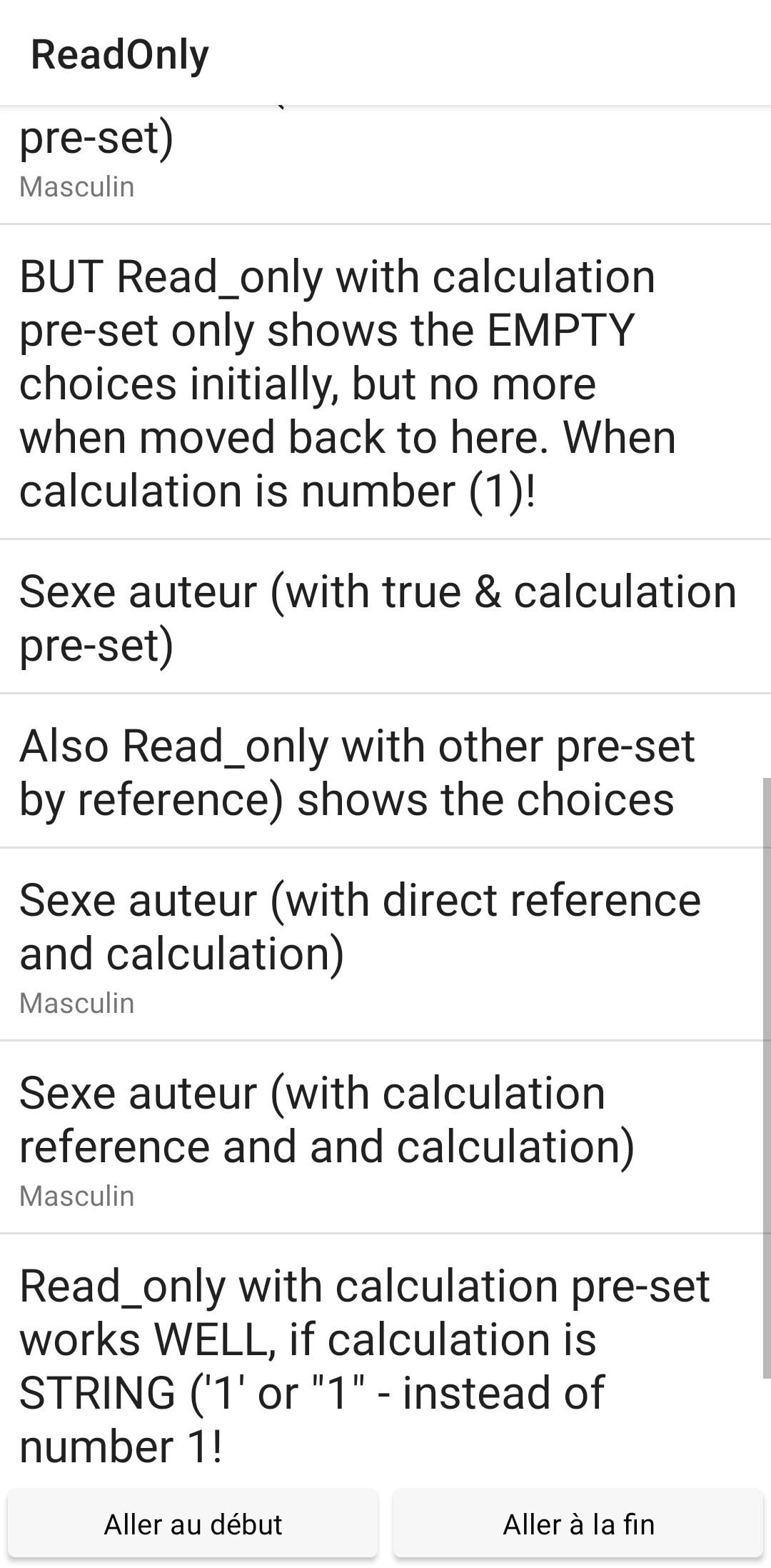Open Sexe auteur (with true & calculation pre-set)
This screenshot has height=1568, width=771.
point(378,618)
